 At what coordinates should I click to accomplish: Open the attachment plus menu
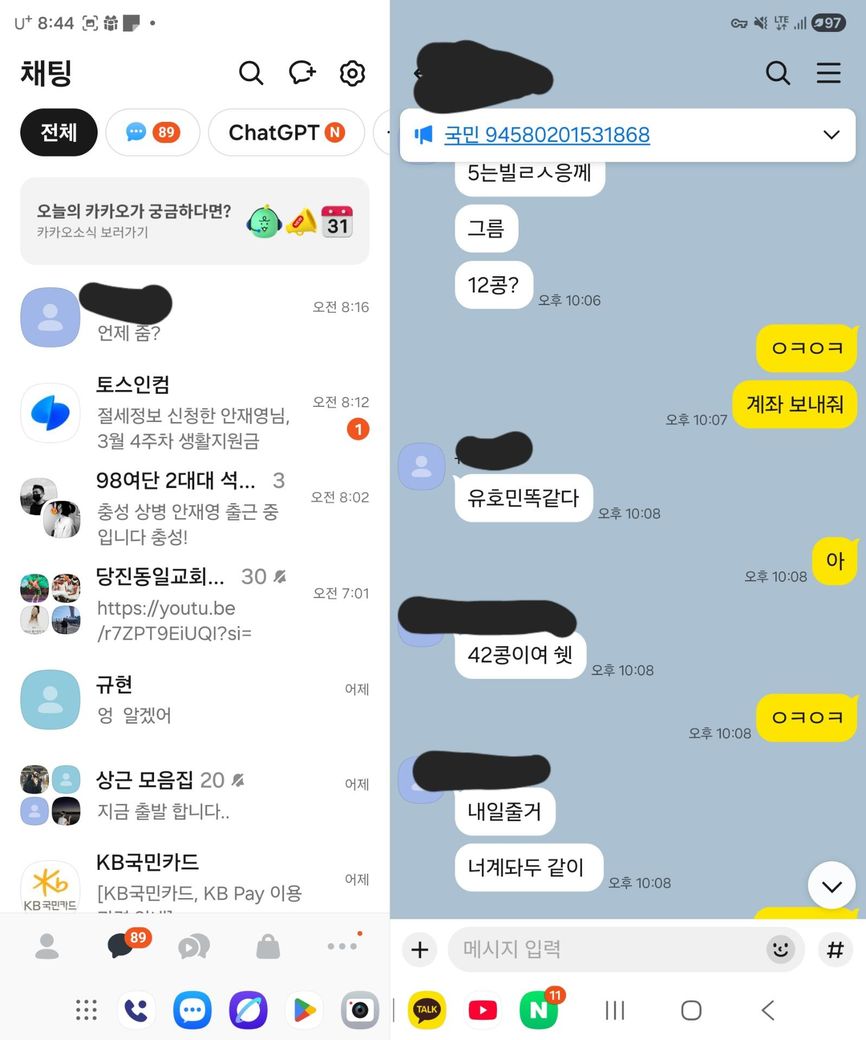(420, 949)
